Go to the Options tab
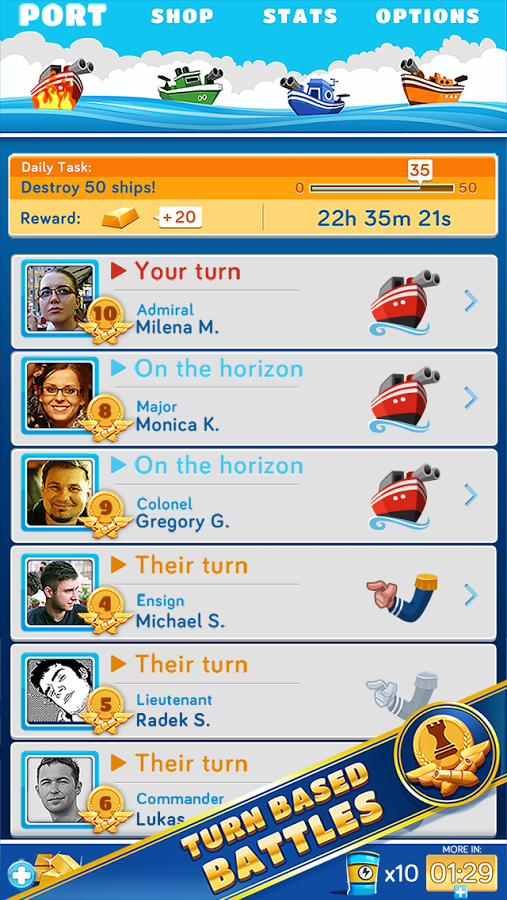 tap(427, 15)
